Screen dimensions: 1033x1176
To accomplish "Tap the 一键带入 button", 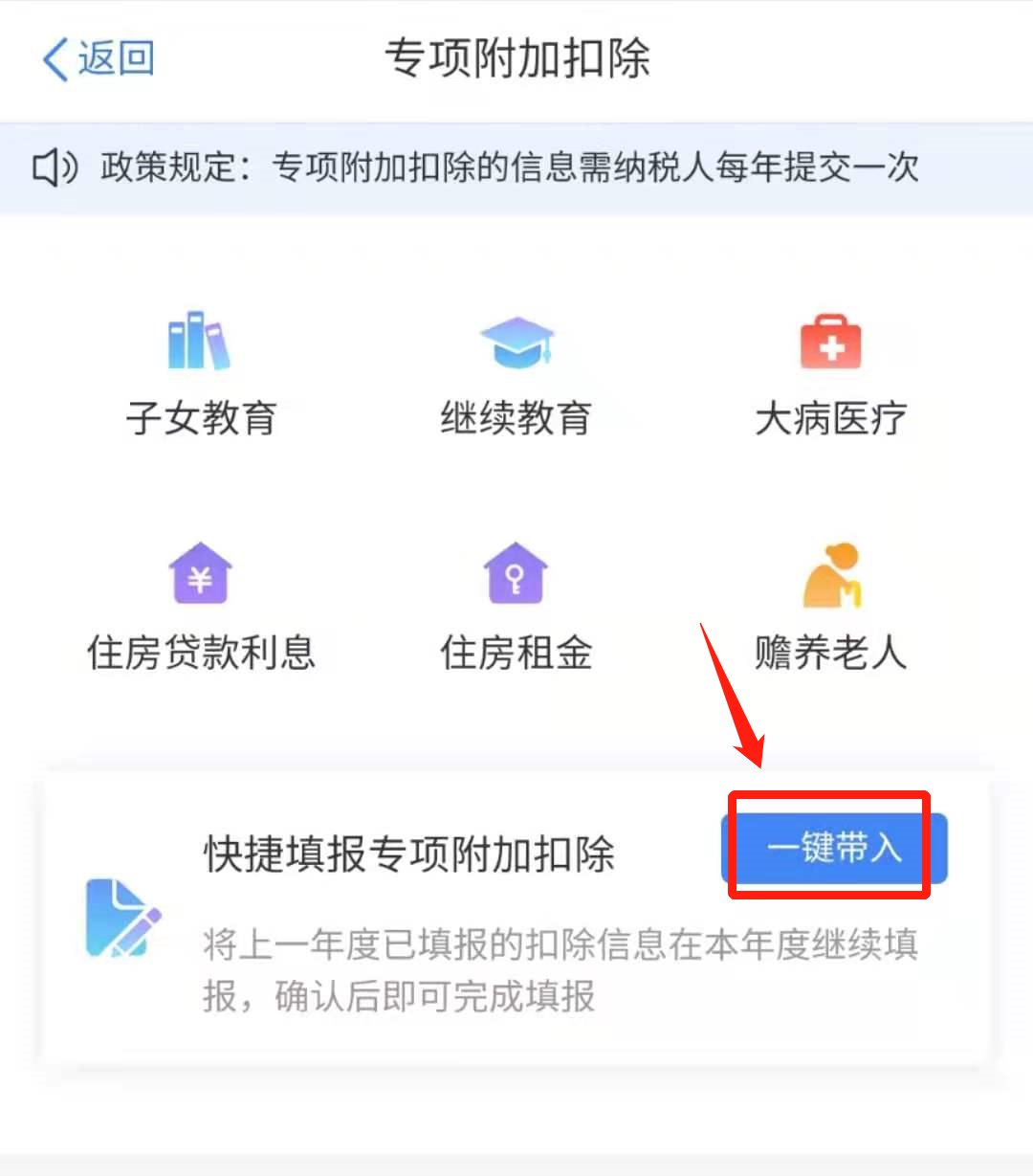I will coord(834,848).
